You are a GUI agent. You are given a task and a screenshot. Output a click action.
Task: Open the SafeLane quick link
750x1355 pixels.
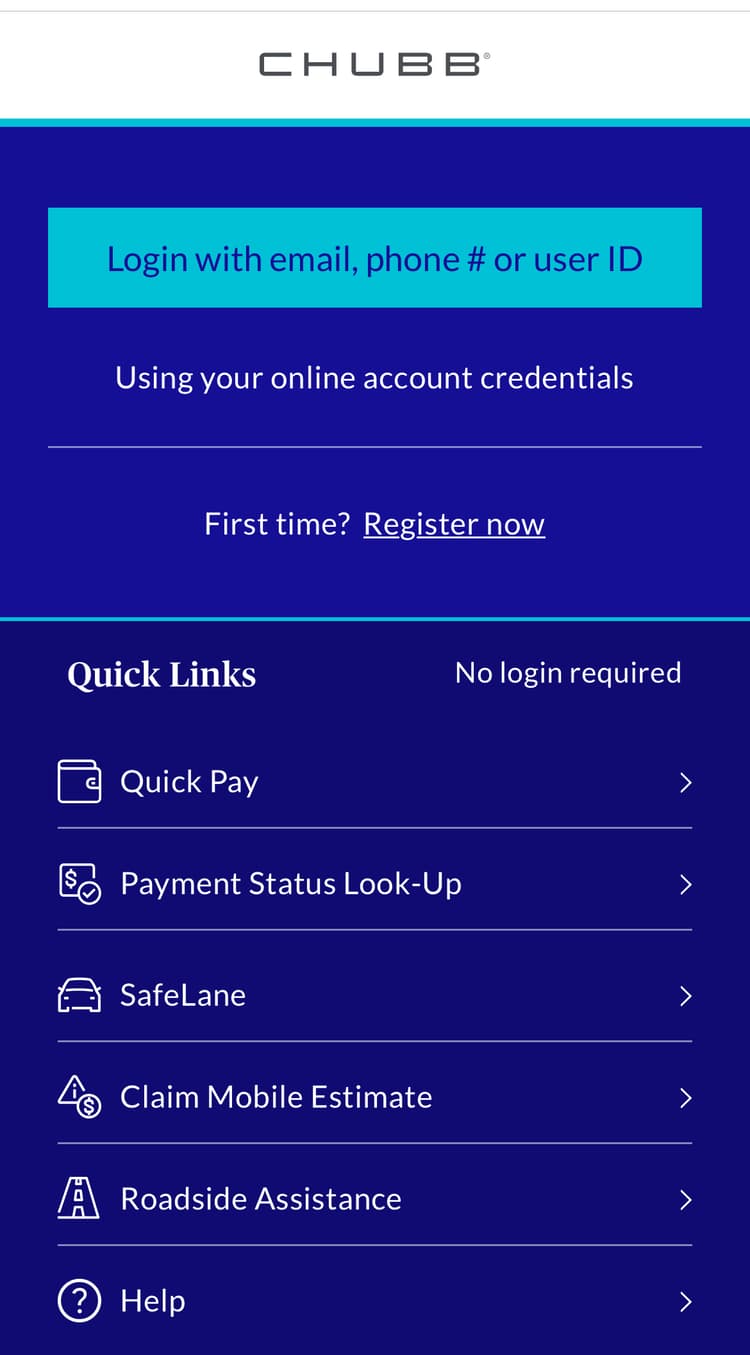(375, 995)
